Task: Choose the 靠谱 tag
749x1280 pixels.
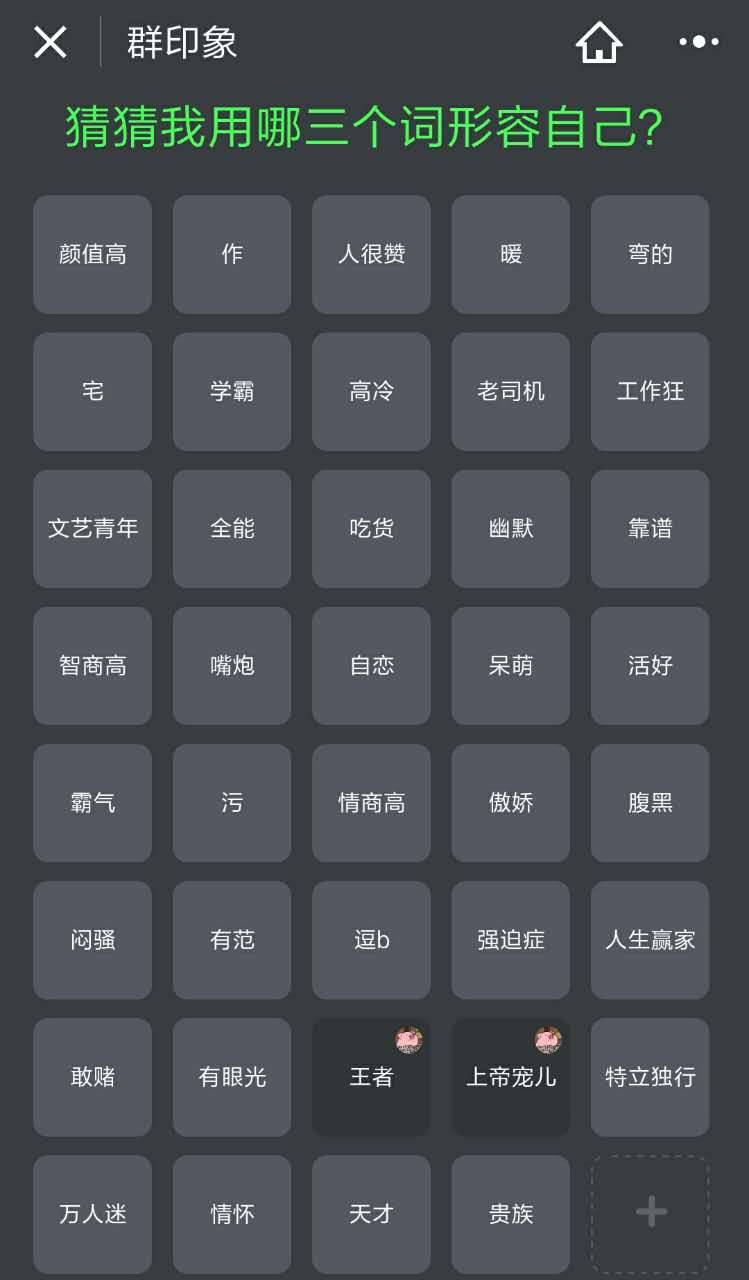Action: [650, 528]
